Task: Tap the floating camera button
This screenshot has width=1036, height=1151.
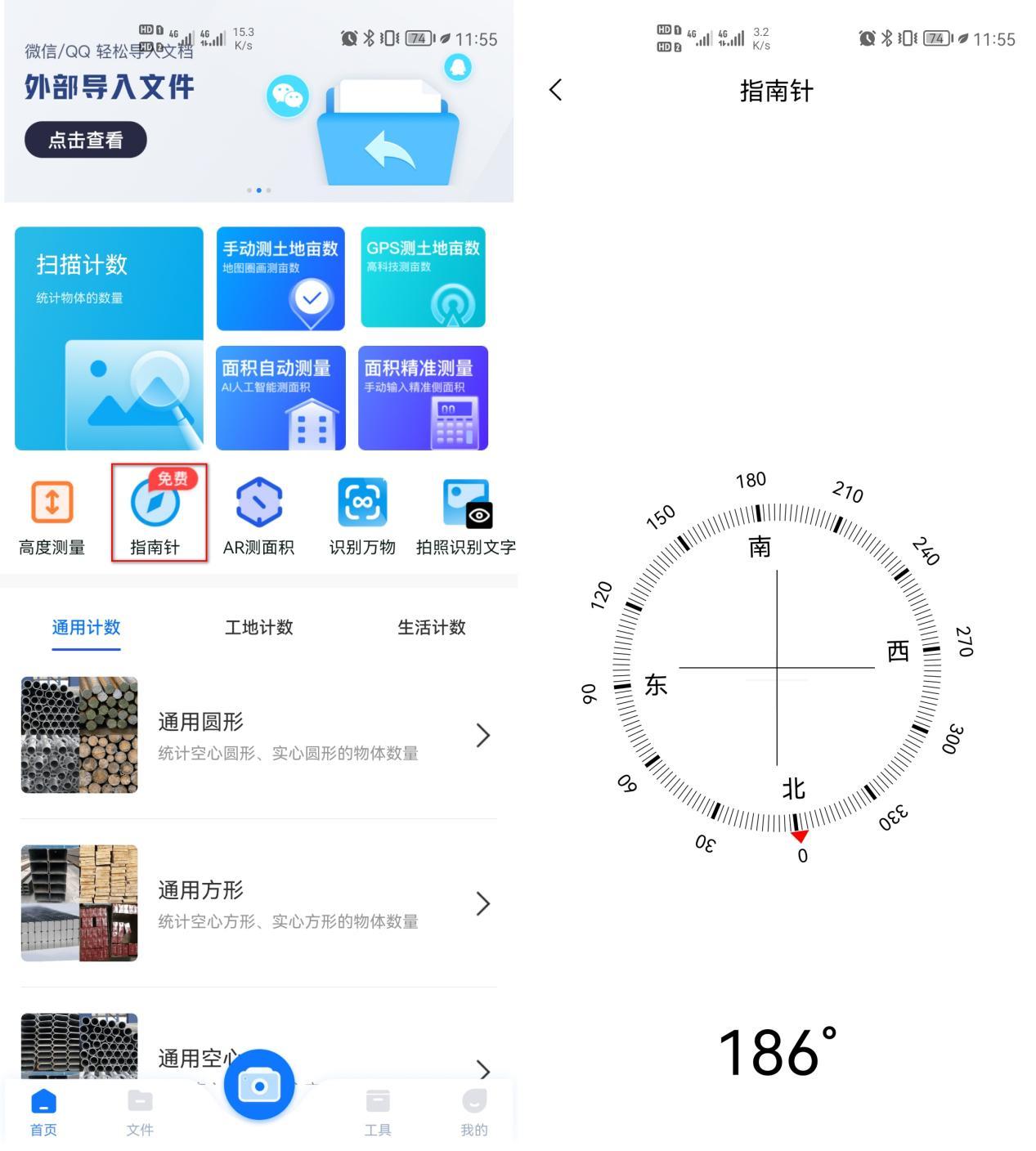Action: point(259,1085)
